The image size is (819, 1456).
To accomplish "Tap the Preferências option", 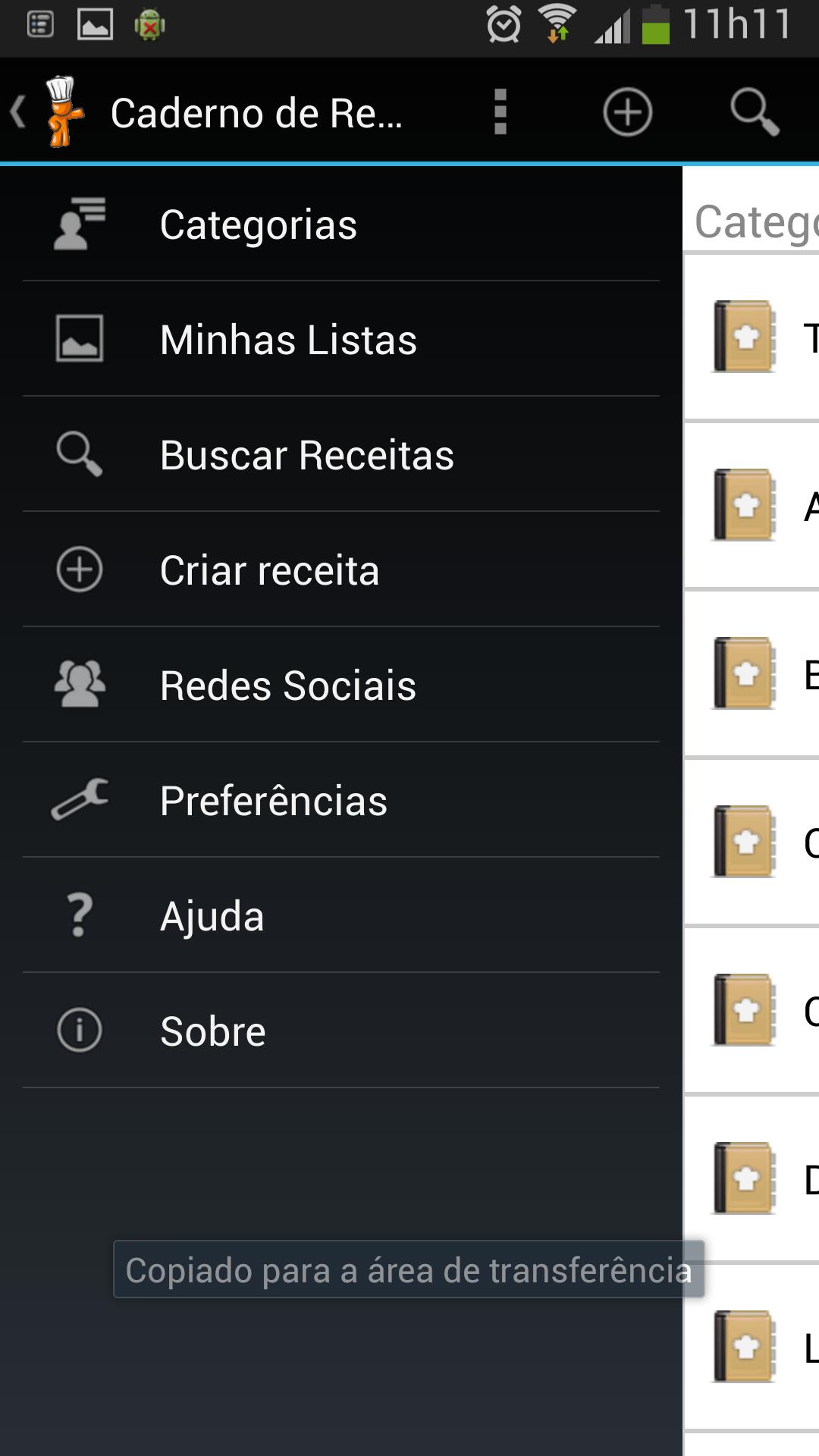I will pos(273,800).
